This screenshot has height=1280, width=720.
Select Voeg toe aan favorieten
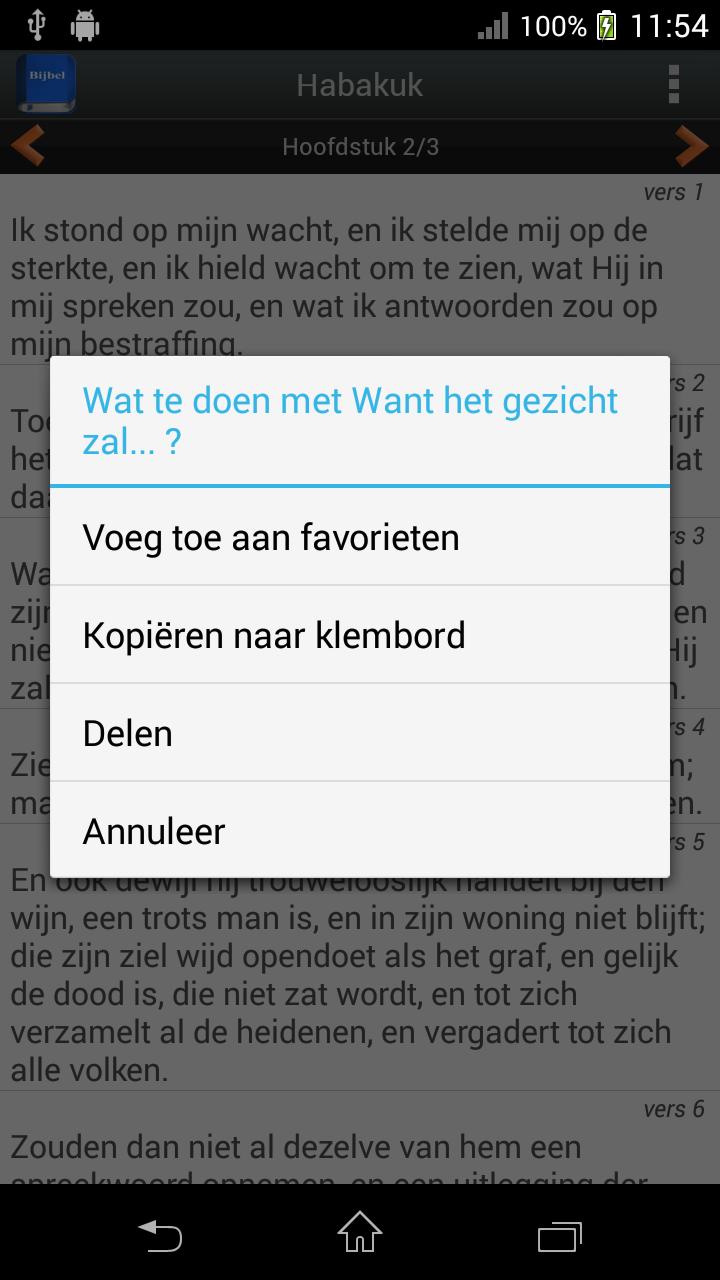click(360, 537)
